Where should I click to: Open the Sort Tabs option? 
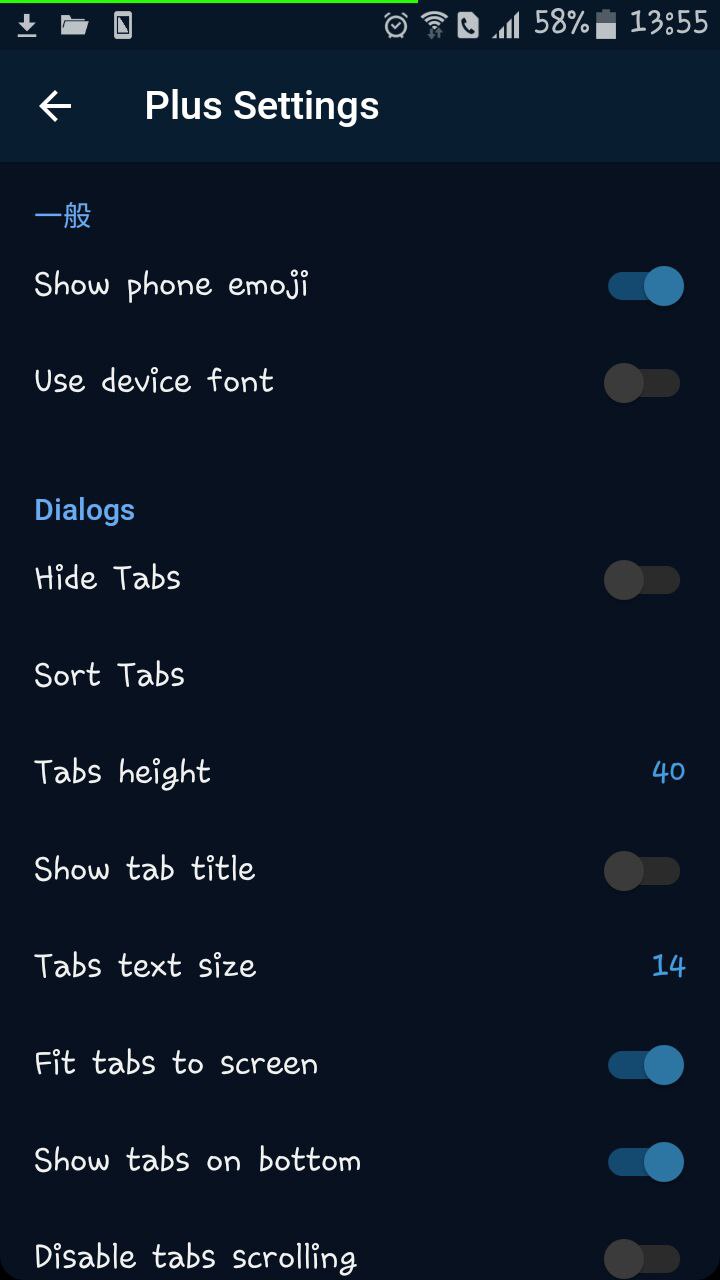click(x=110, y=675)
